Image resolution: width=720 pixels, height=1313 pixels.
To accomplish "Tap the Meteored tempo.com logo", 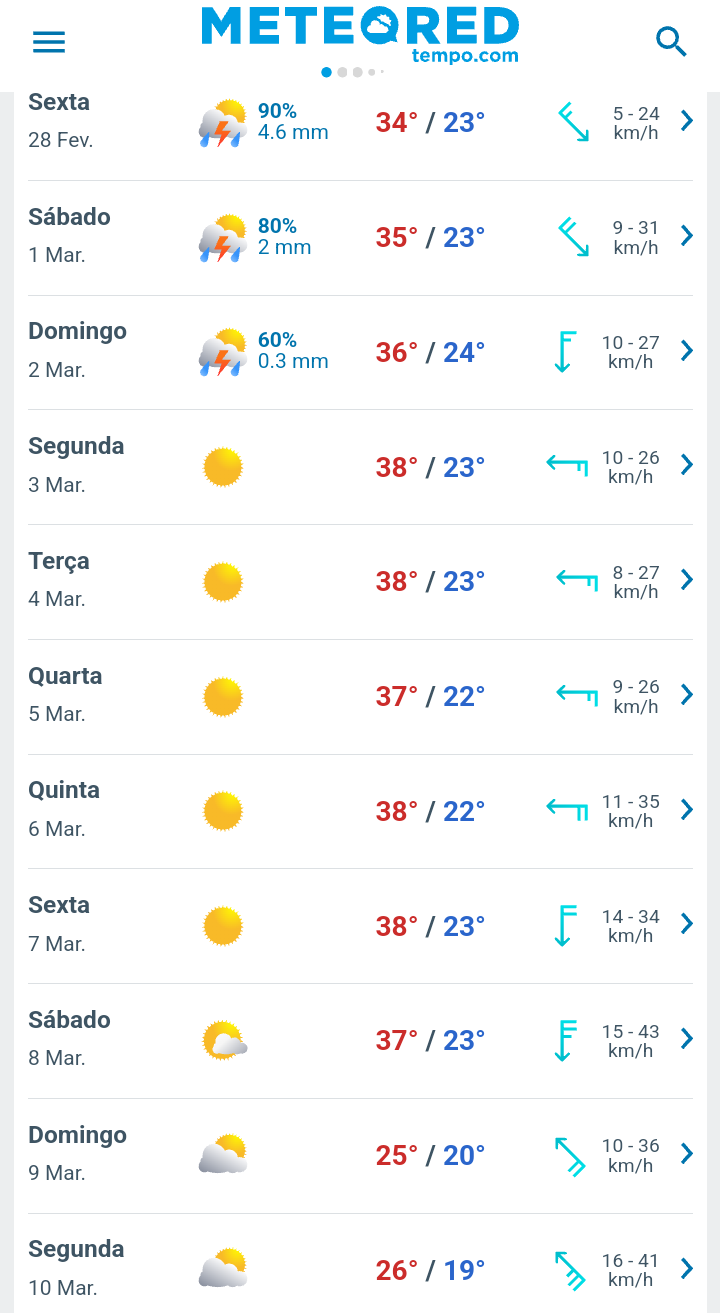I will pyautogui.click(x=360, y=35).
